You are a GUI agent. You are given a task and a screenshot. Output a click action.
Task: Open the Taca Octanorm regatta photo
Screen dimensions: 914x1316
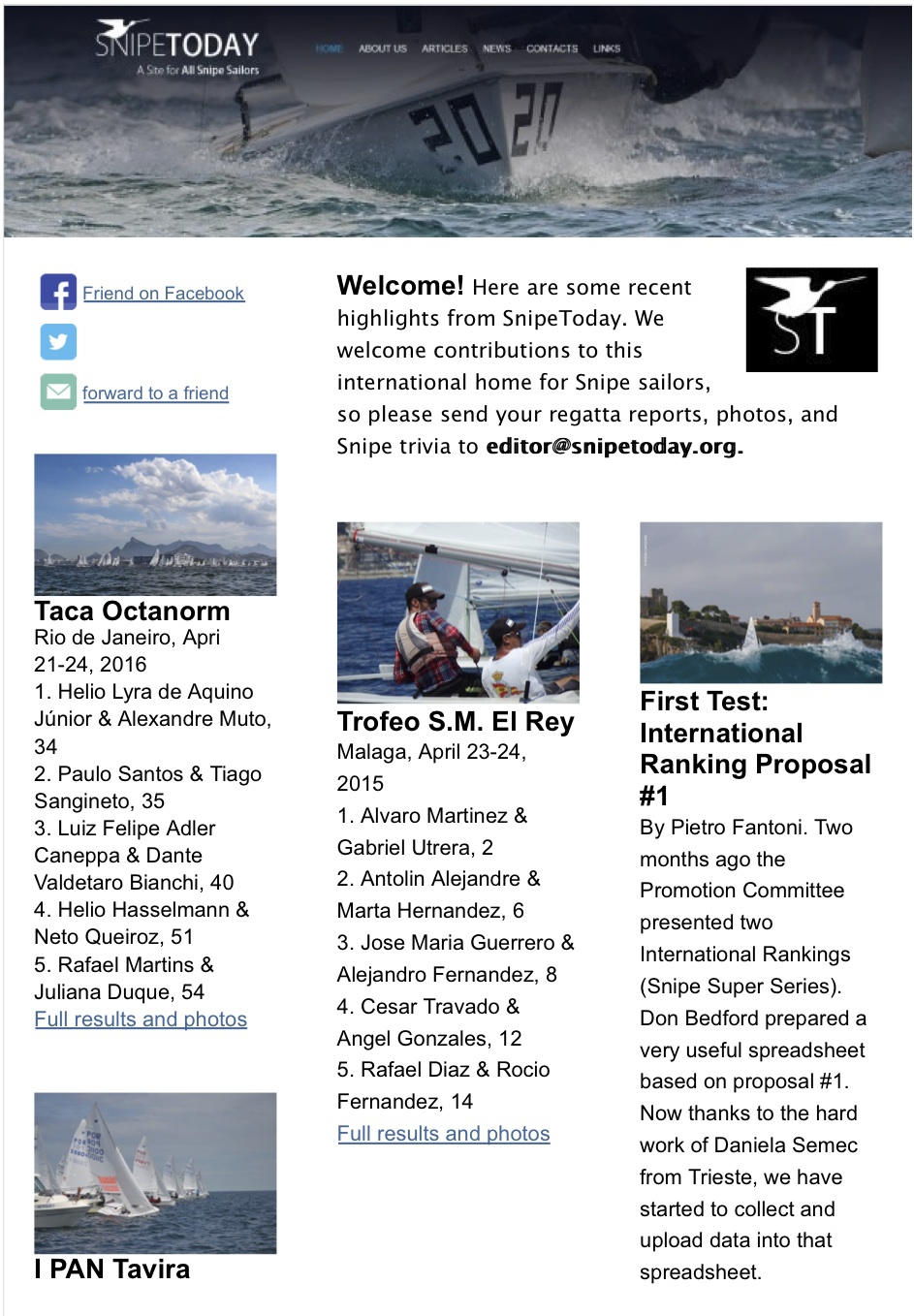pos(155,524)
